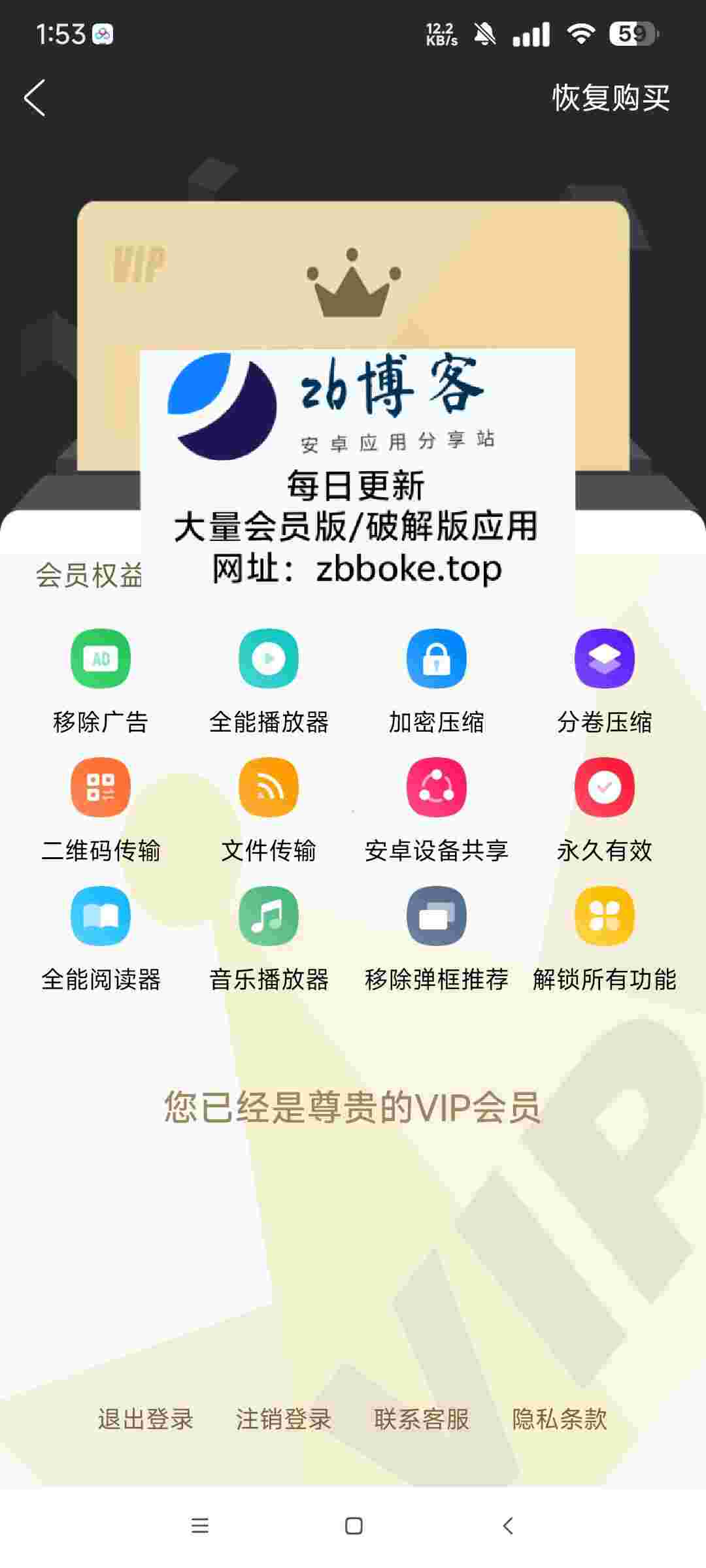Open 联系客服 customer support
The width and height of the screenshot is (706, 1568).
[422, 1419]
